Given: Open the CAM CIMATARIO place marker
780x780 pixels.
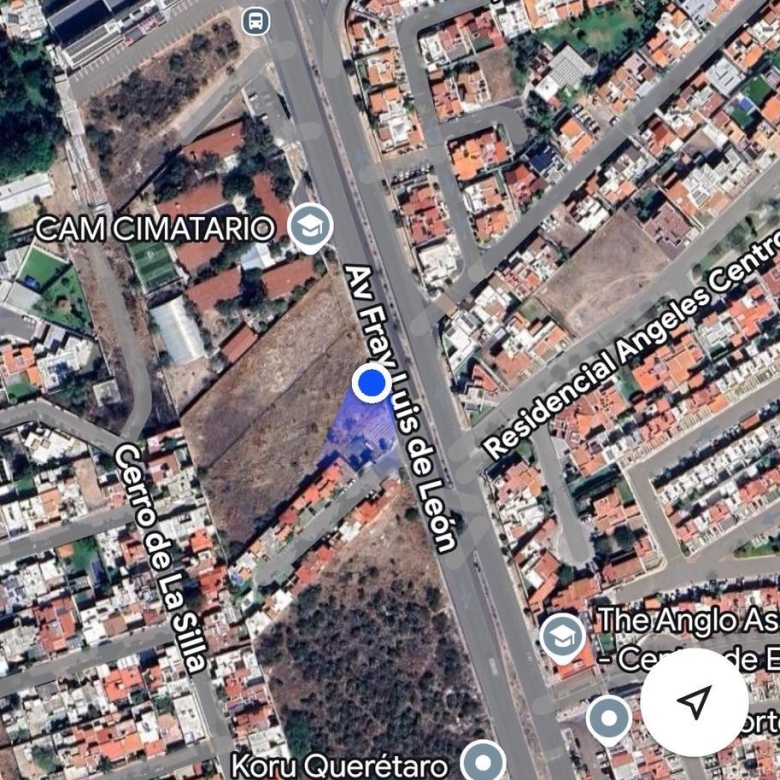Looking at the screenshot, I should point(311,227).
